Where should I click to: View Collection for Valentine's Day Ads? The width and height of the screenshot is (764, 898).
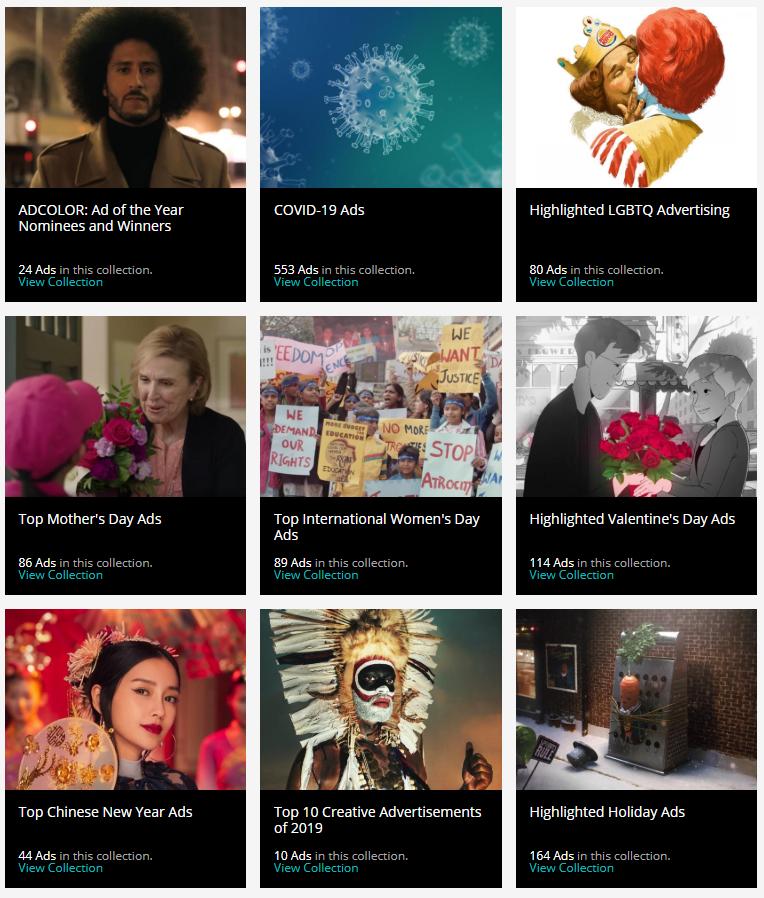coord(571,575)
